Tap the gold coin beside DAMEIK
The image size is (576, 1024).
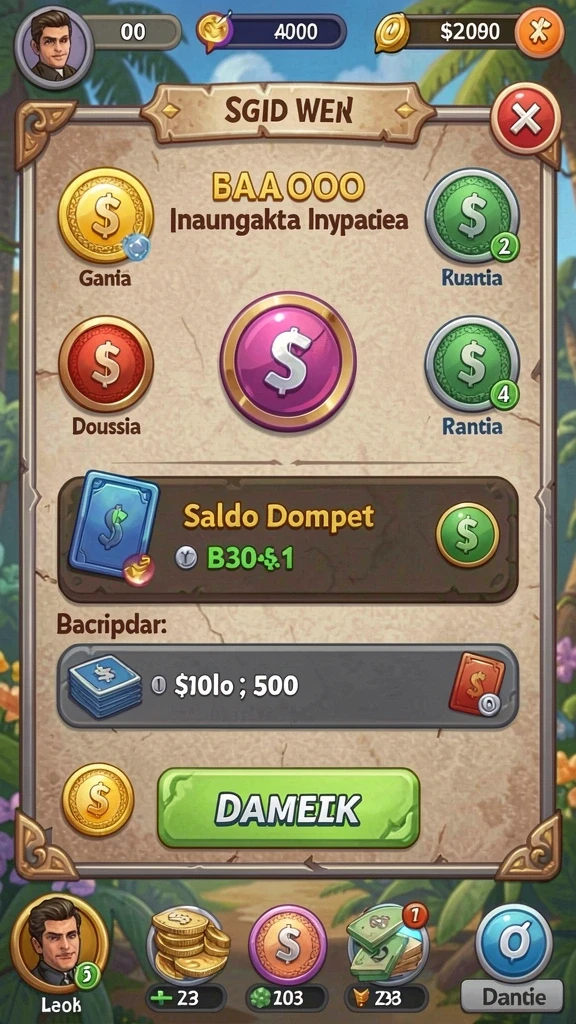coord(98,800)
